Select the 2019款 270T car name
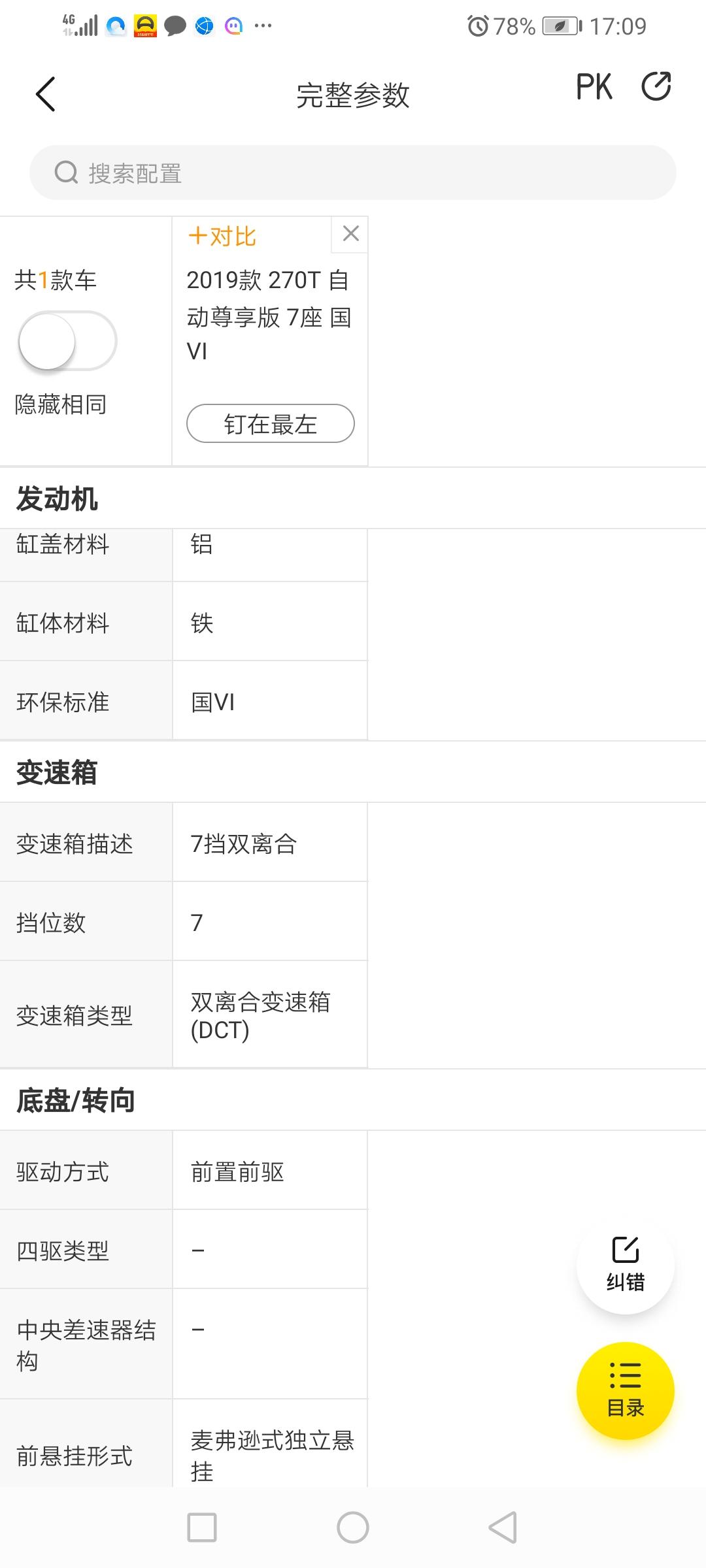 [268, 318]
